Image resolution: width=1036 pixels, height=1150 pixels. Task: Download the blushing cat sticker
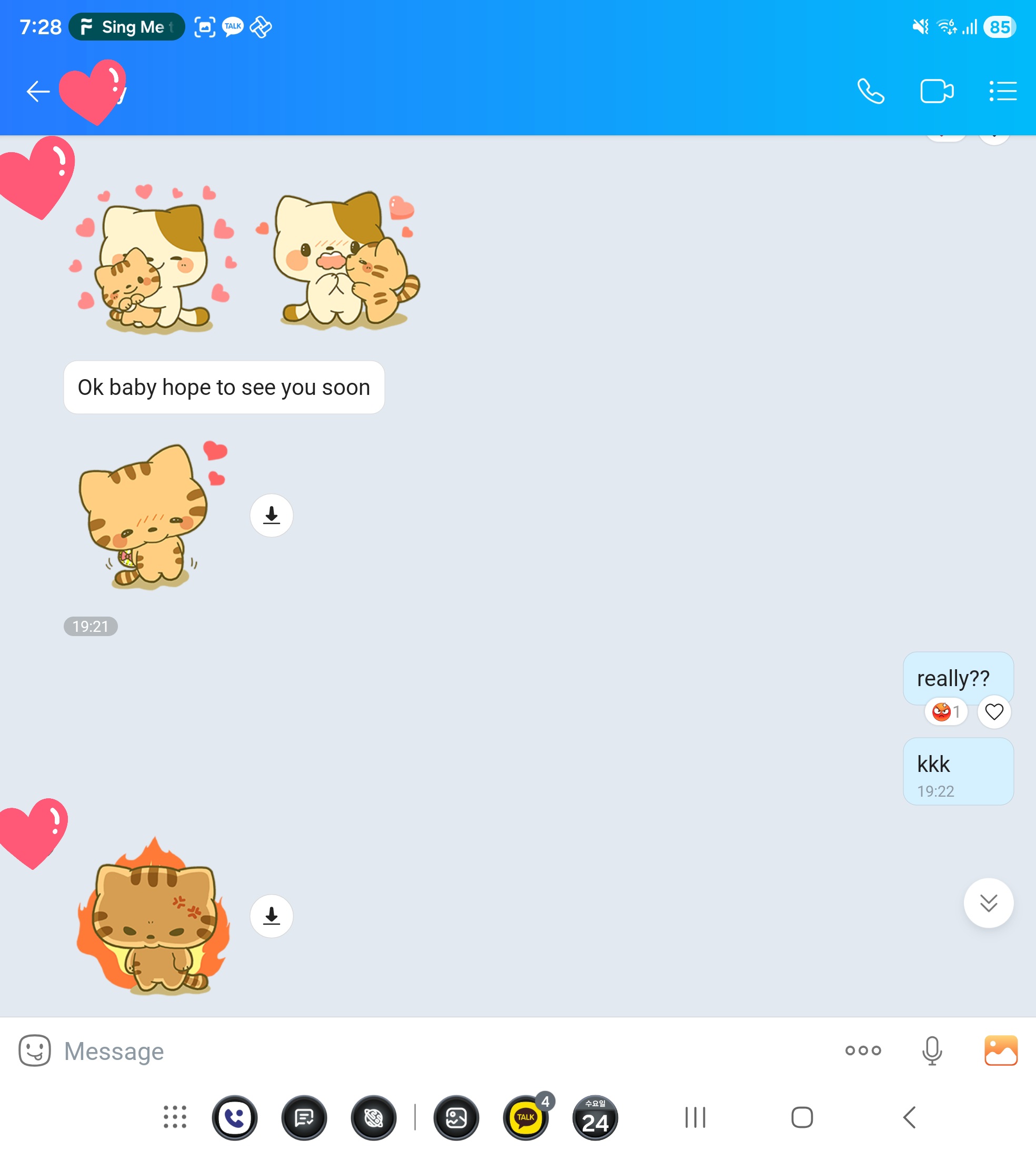pyautogui.click(x=272, y=515)
